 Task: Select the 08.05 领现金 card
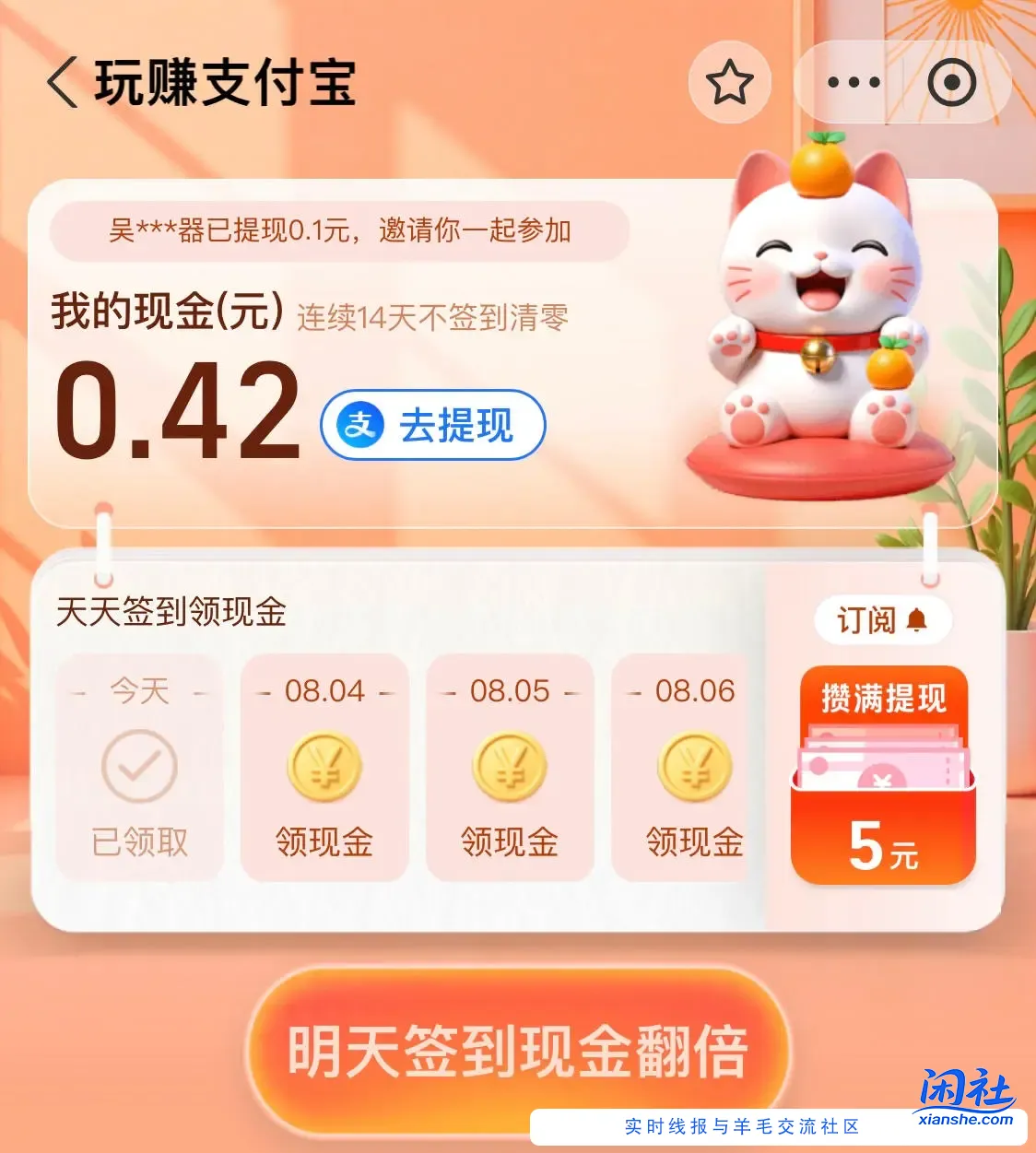(x=510, y=768)
